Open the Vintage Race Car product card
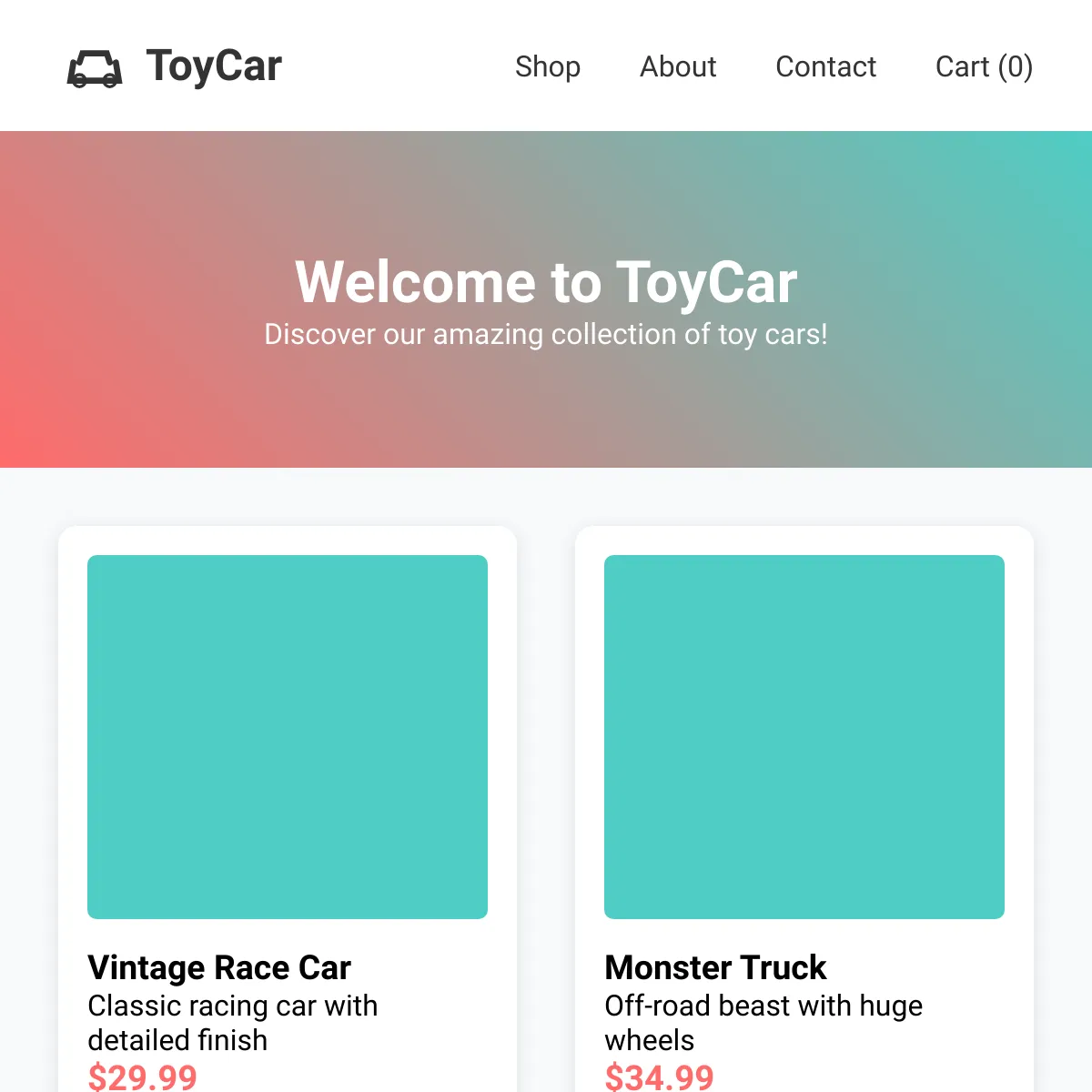This screenshot has width=1092, height=1092. point(288,809)
